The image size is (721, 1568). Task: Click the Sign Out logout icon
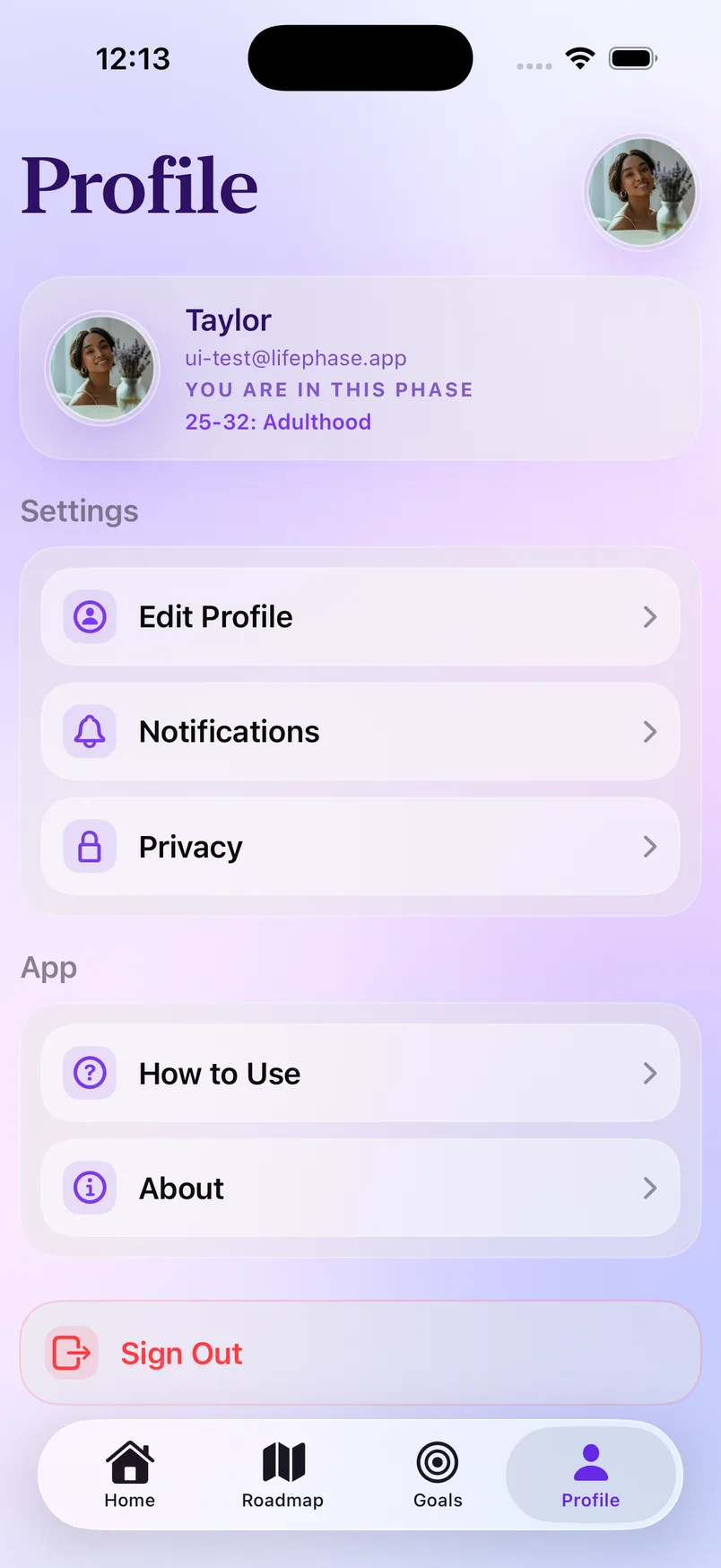pyautogui.click(x=70, y=1353)
